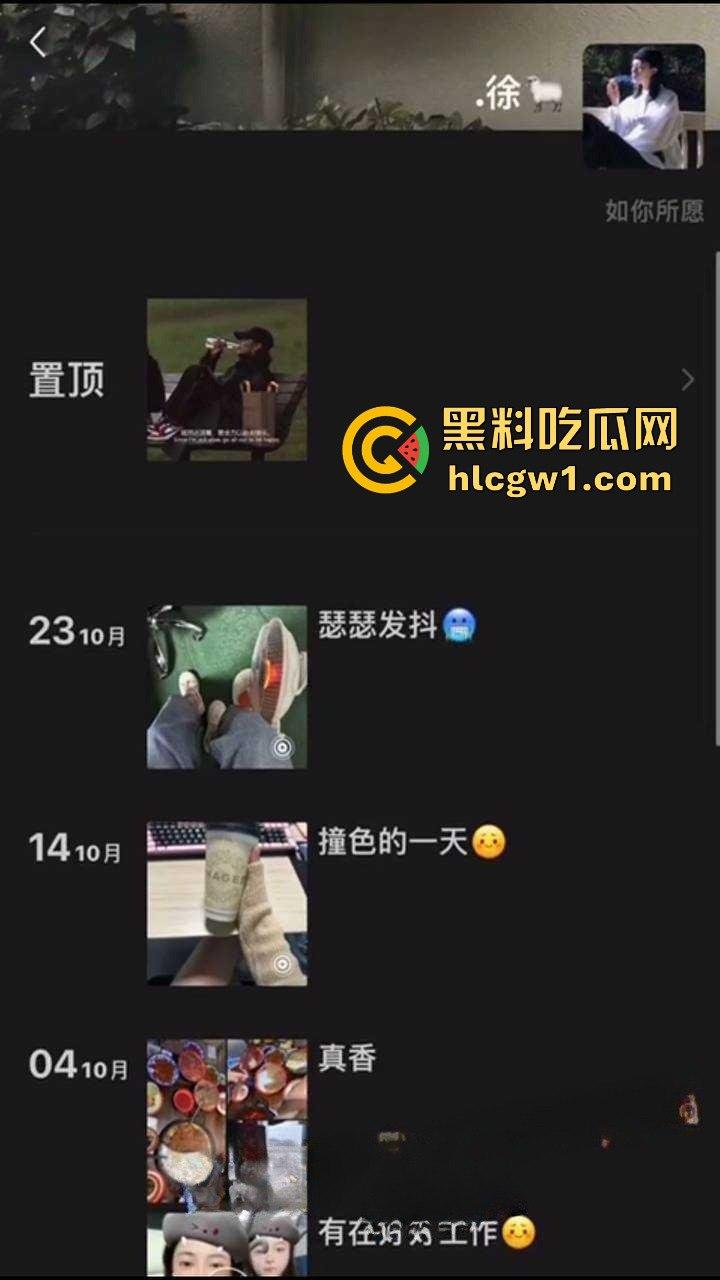Click the Live Photo badge on the shoes photo
Image resolution: width=720 pixels, height=1280 pixels.
283,745
